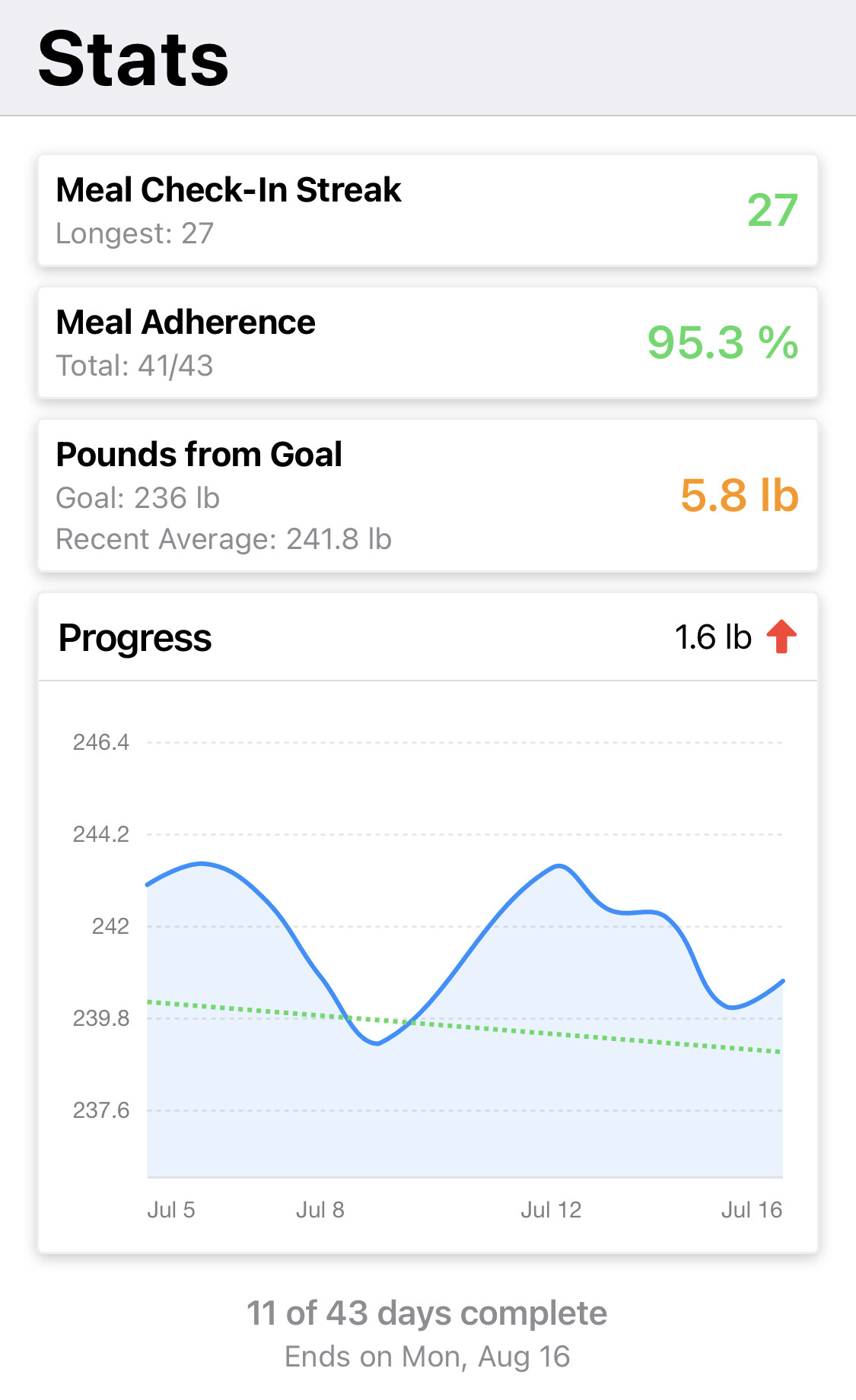Image resolution: width=856 pixels, height=1400 pixels.
Task: View Meal Adherence details
Action: pos(428,343)
